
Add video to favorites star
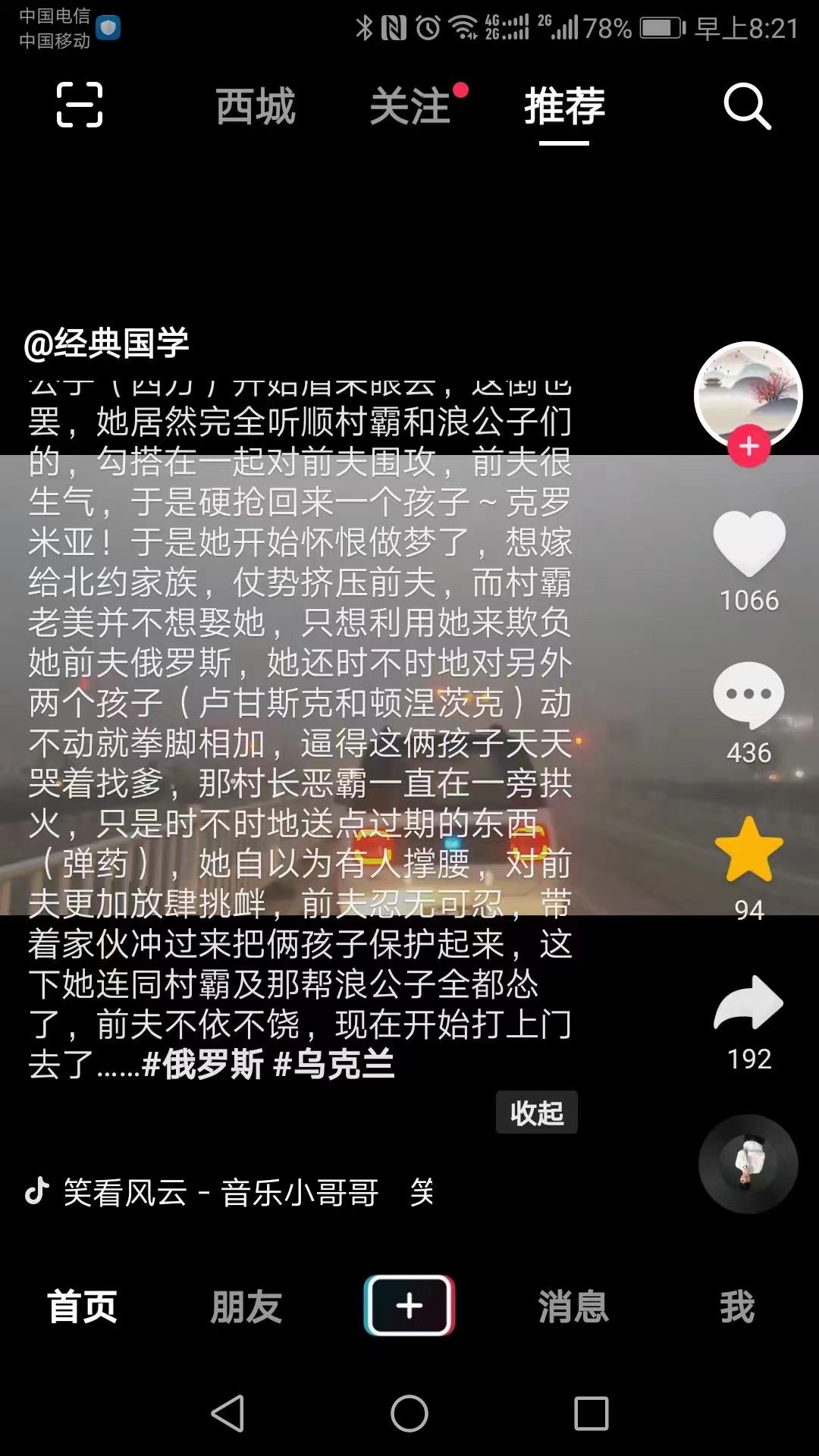tap(749, 849)
